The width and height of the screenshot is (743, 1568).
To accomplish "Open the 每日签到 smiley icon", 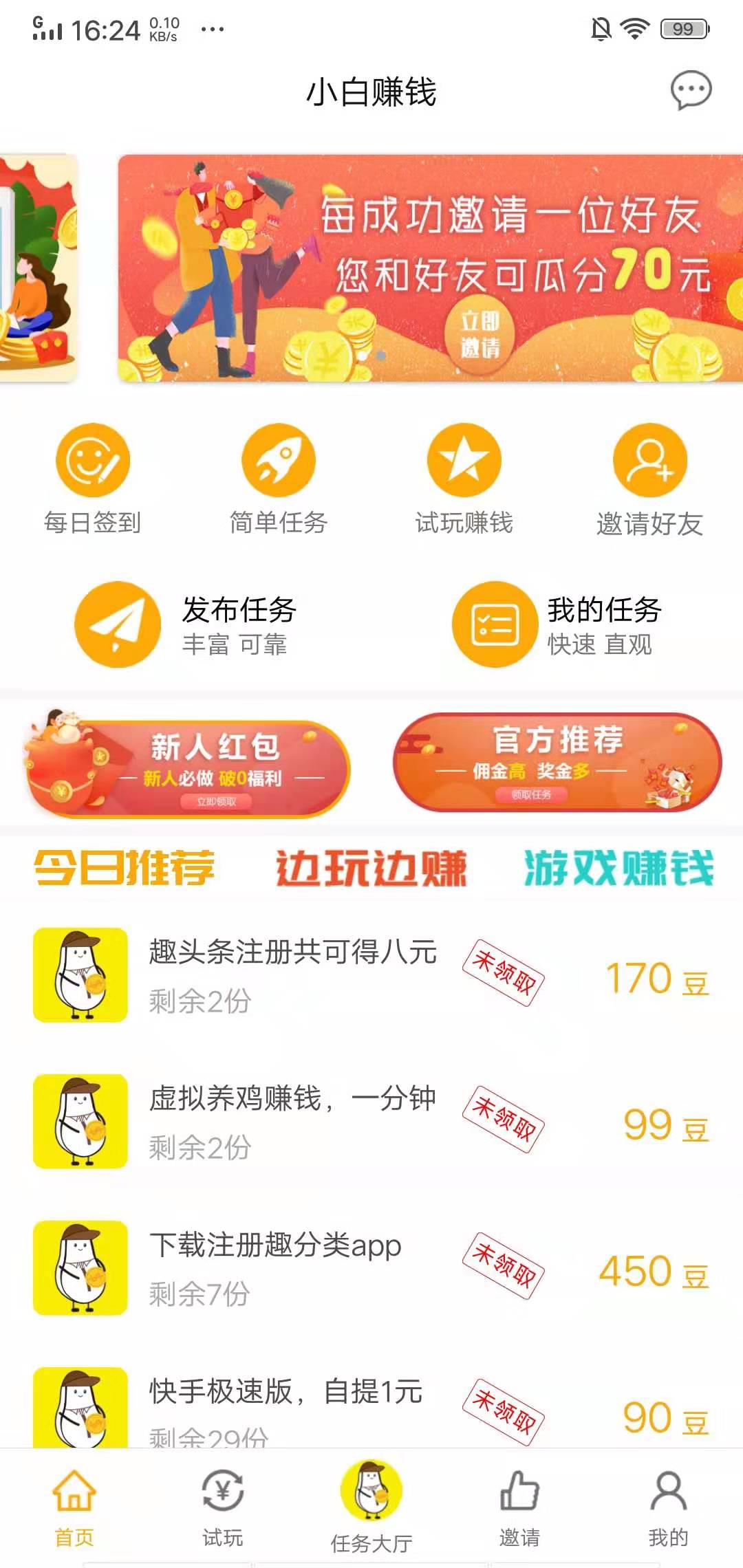I will pos(93,459).
